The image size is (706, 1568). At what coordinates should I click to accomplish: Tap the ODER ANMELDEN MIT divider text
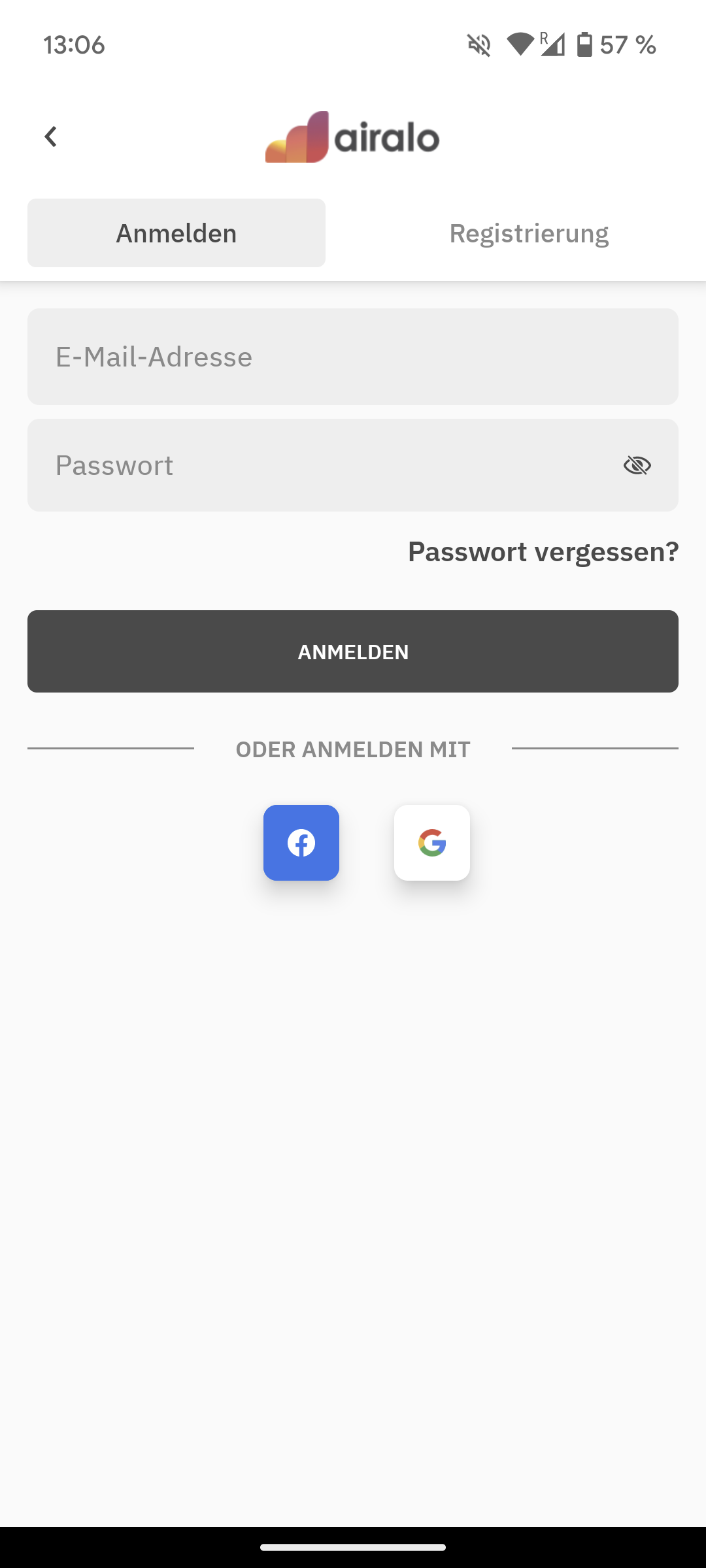coord(352,749)
